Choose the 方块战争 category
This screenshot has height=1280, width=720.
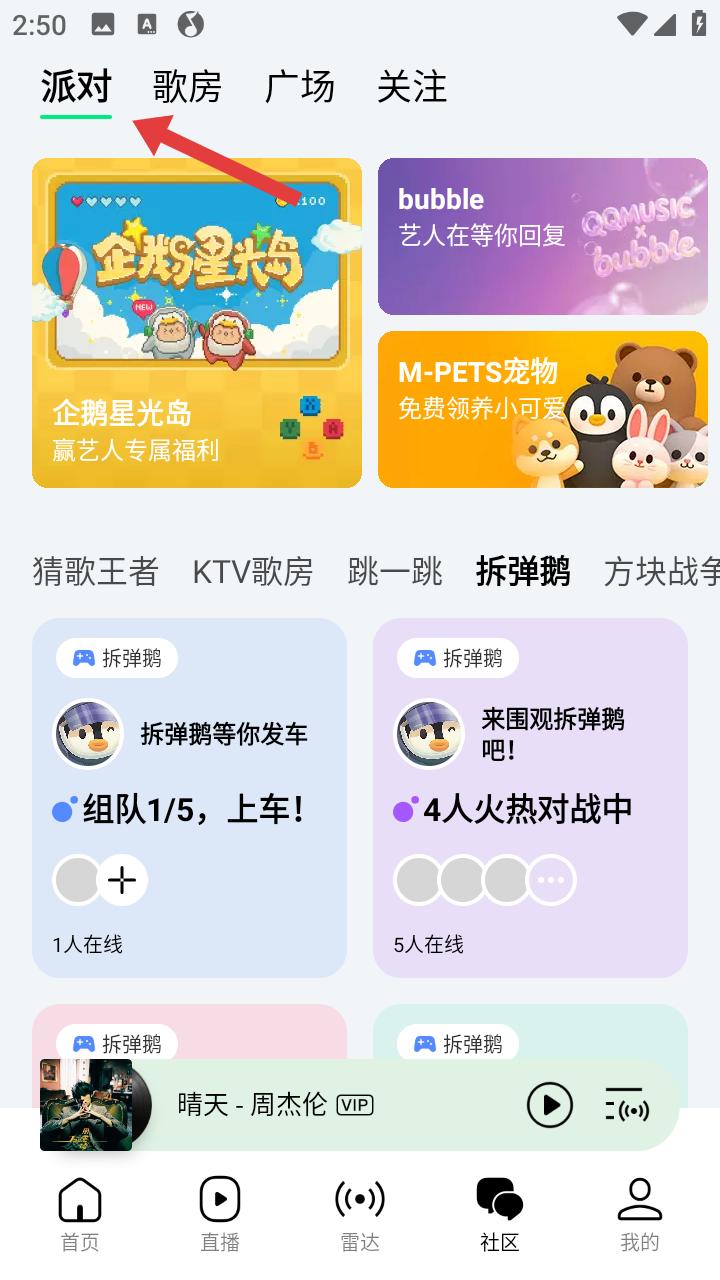click(661, 571)
